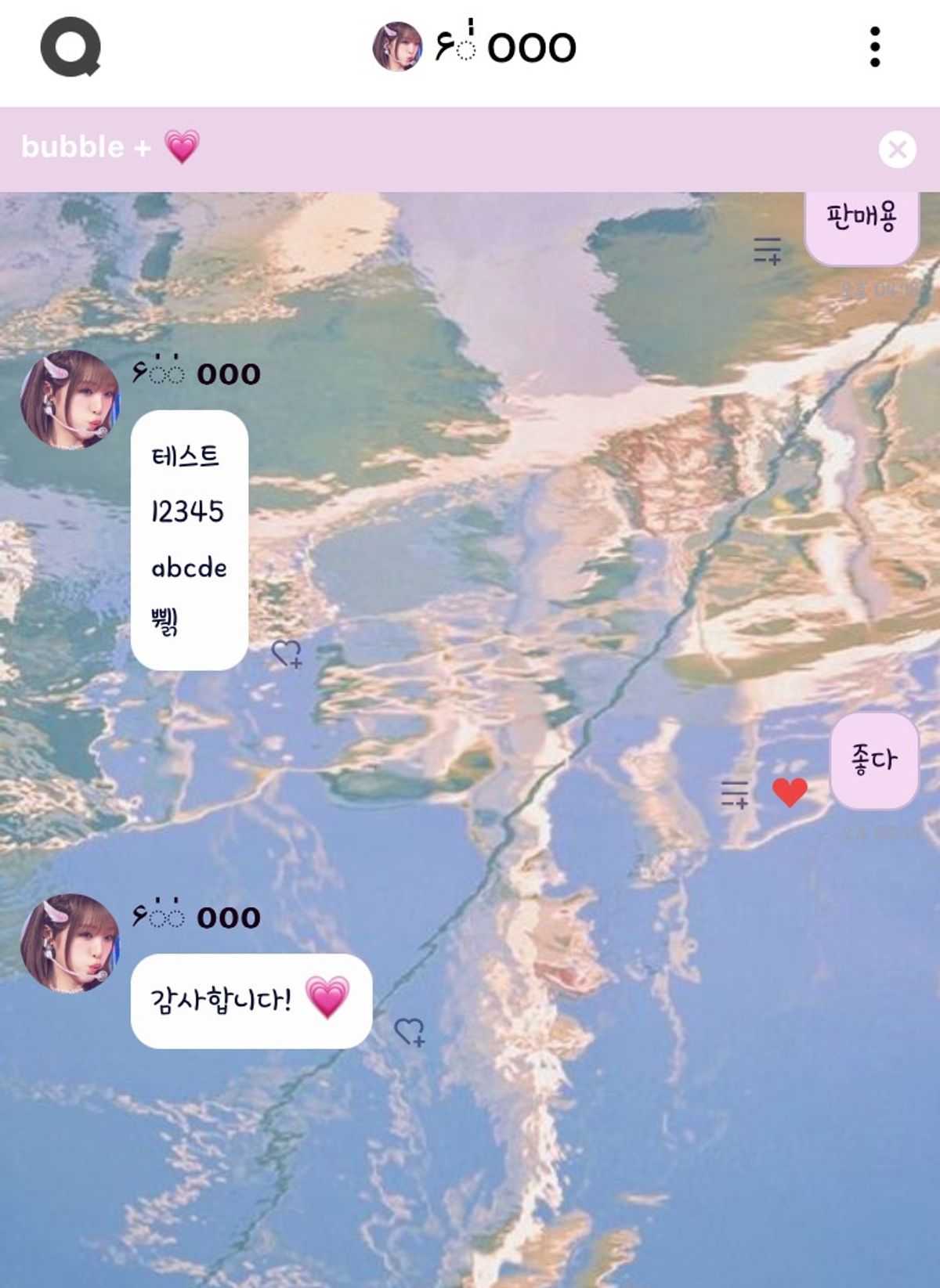
Task: Tap the profile picture above the 테스트 message
Action: 70,399
